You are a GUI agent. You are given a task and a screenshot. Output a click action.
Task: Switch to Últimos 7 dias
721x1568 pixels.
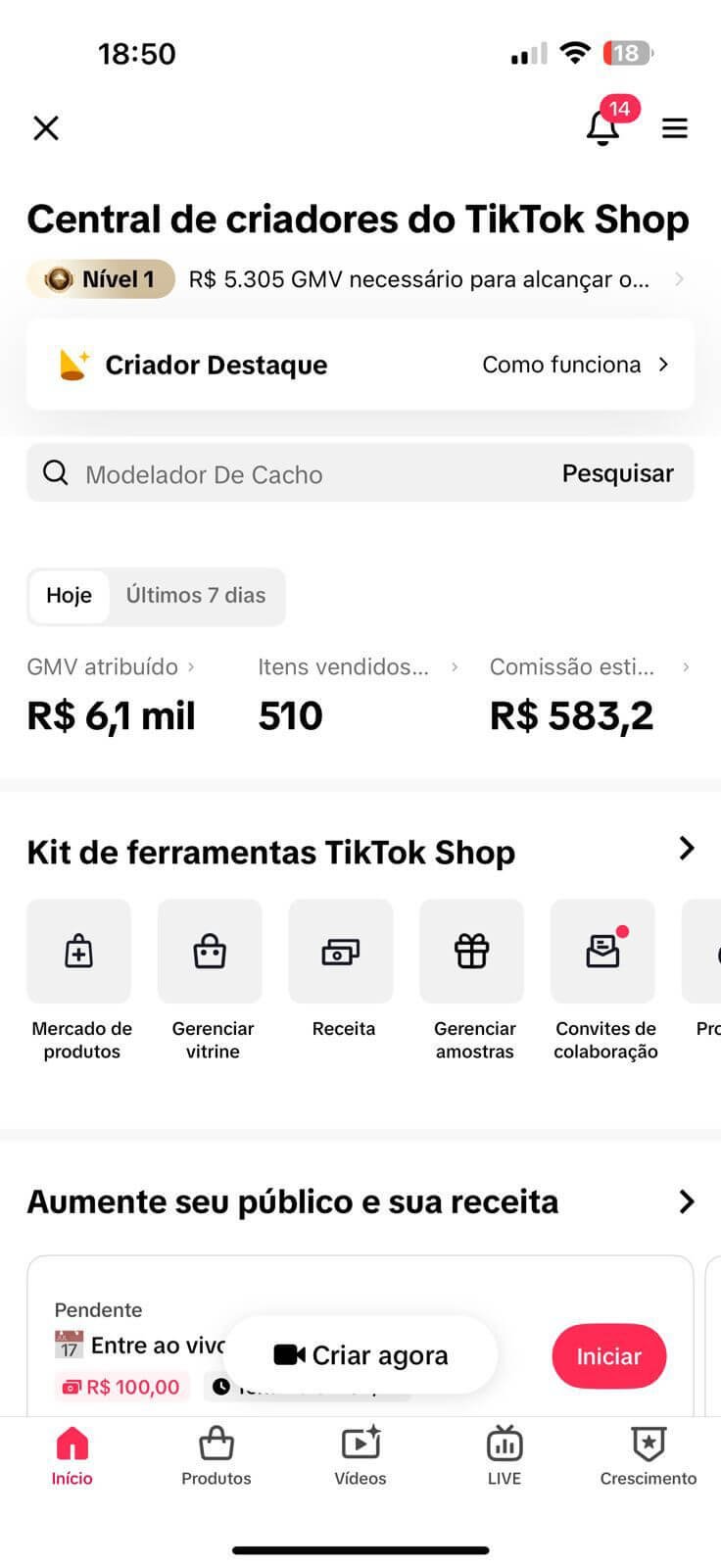click(x=196, y=596)
